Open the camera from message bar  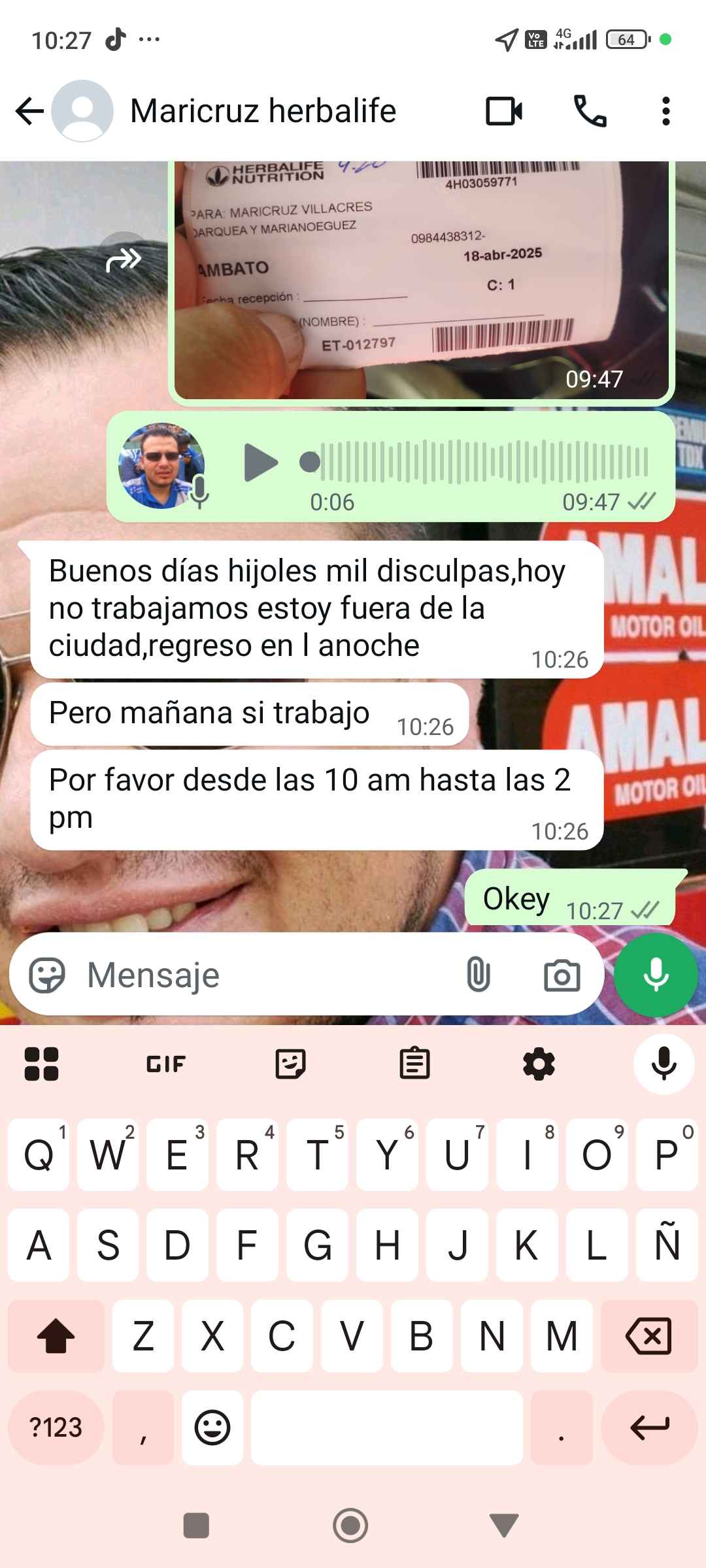562,975
